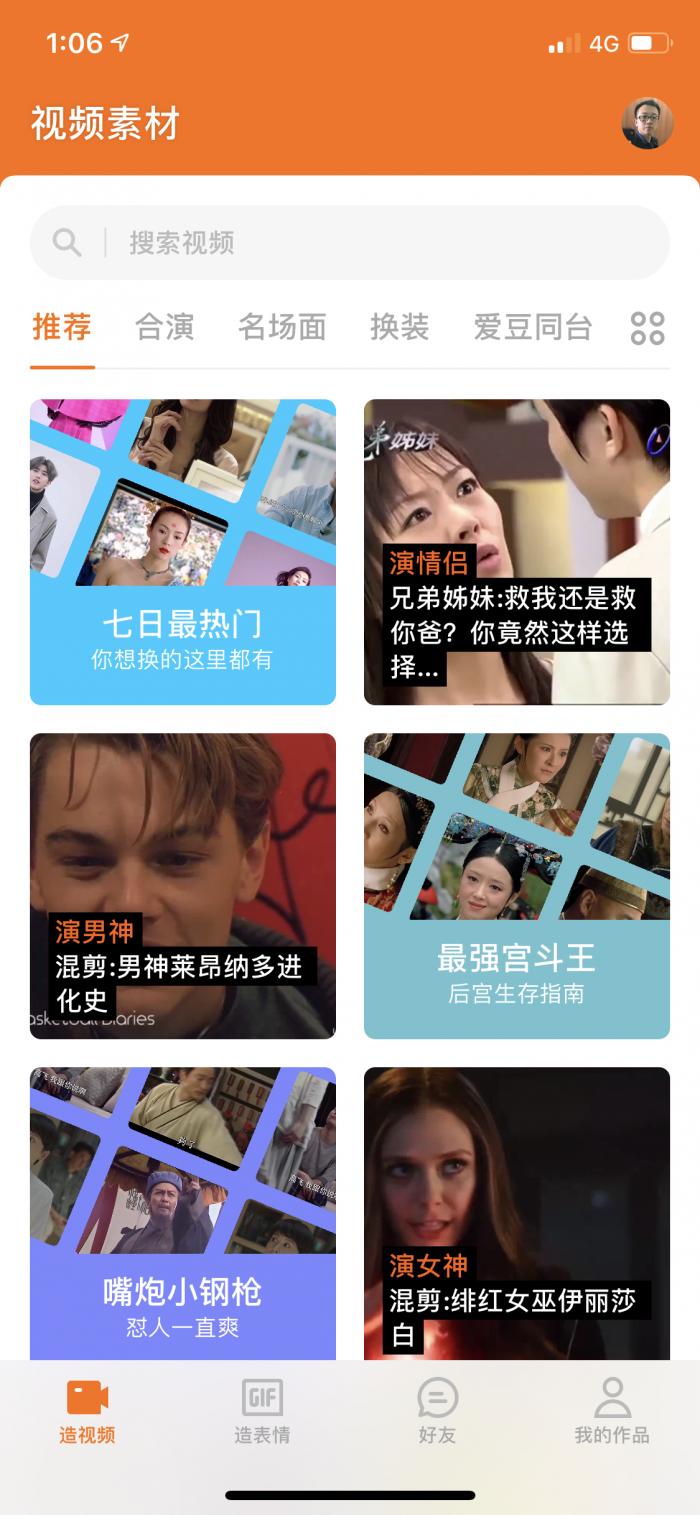Switch to the 换装 tab

400,327
